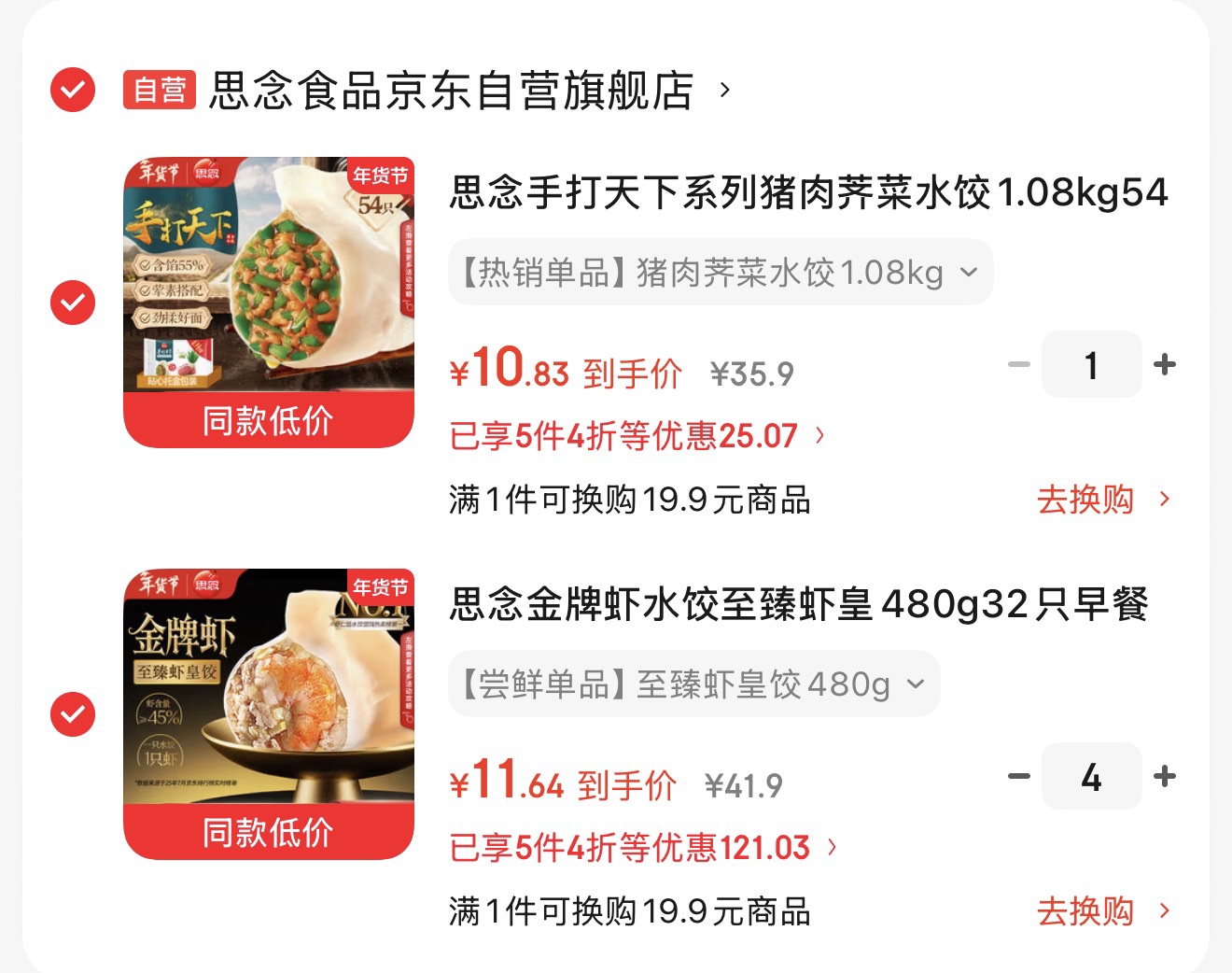
Task: View the 优惠121.03 discount details
Action: pyautogui.click(x=643, y=848)
